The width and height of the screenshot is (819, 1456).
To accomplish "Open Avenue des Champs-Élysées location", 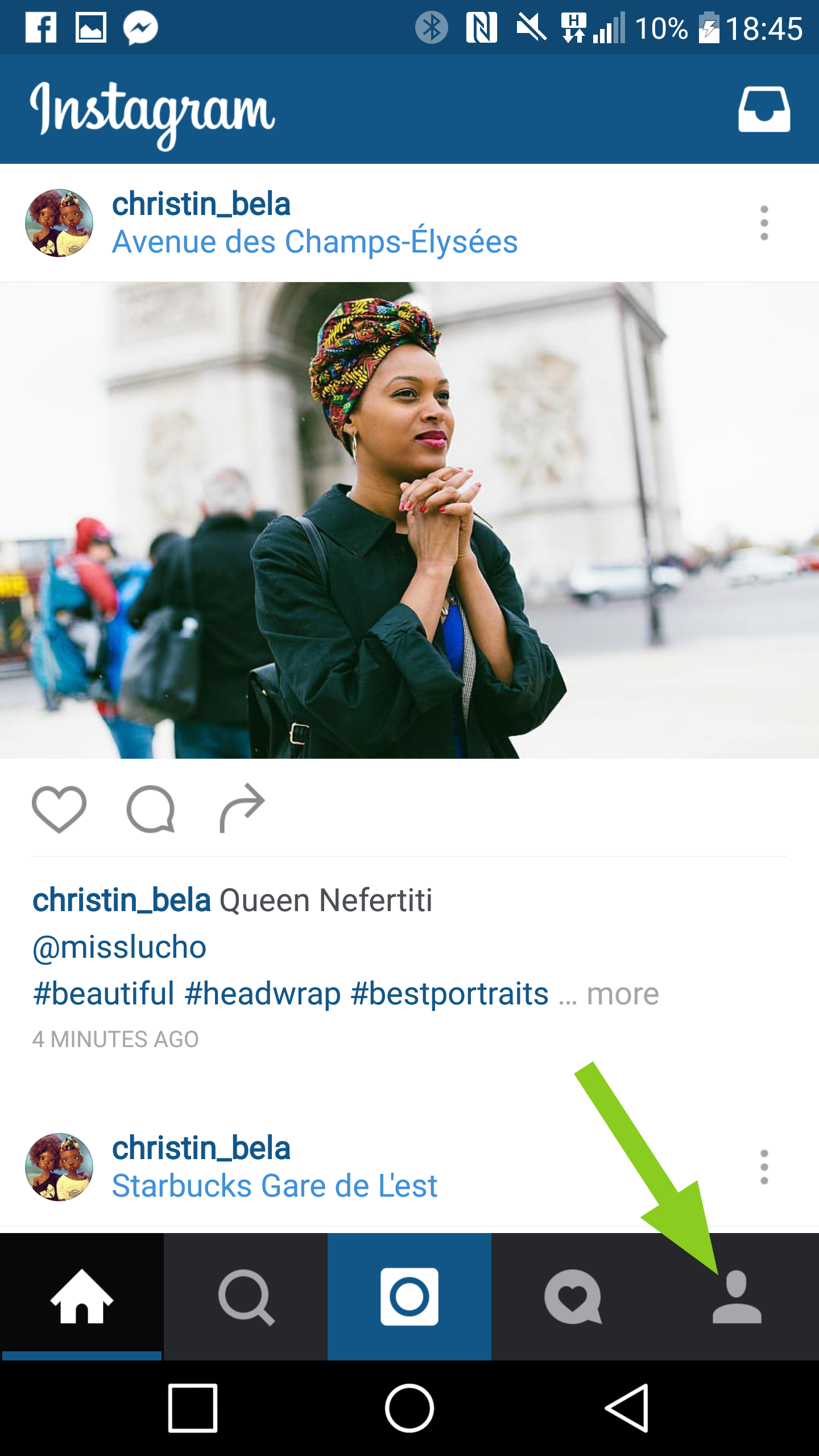I will point(315,242).
